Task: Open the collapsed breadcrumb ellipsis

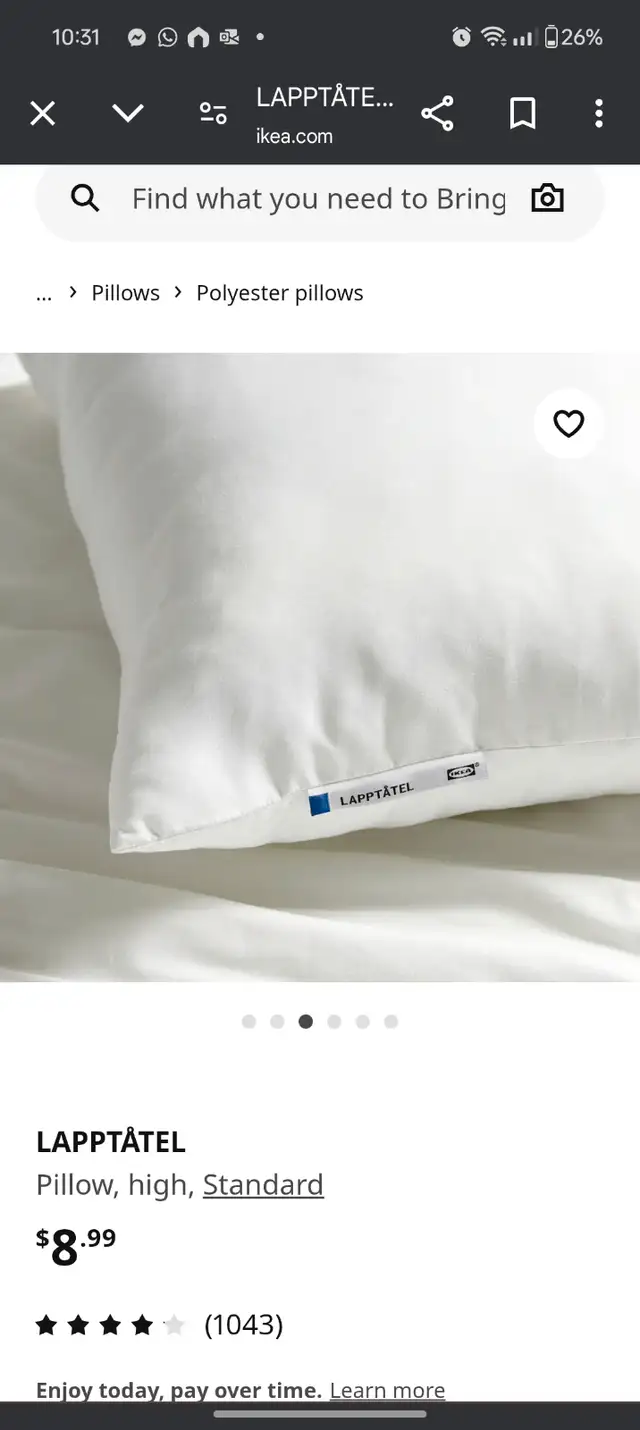Action: click(44, 293)
